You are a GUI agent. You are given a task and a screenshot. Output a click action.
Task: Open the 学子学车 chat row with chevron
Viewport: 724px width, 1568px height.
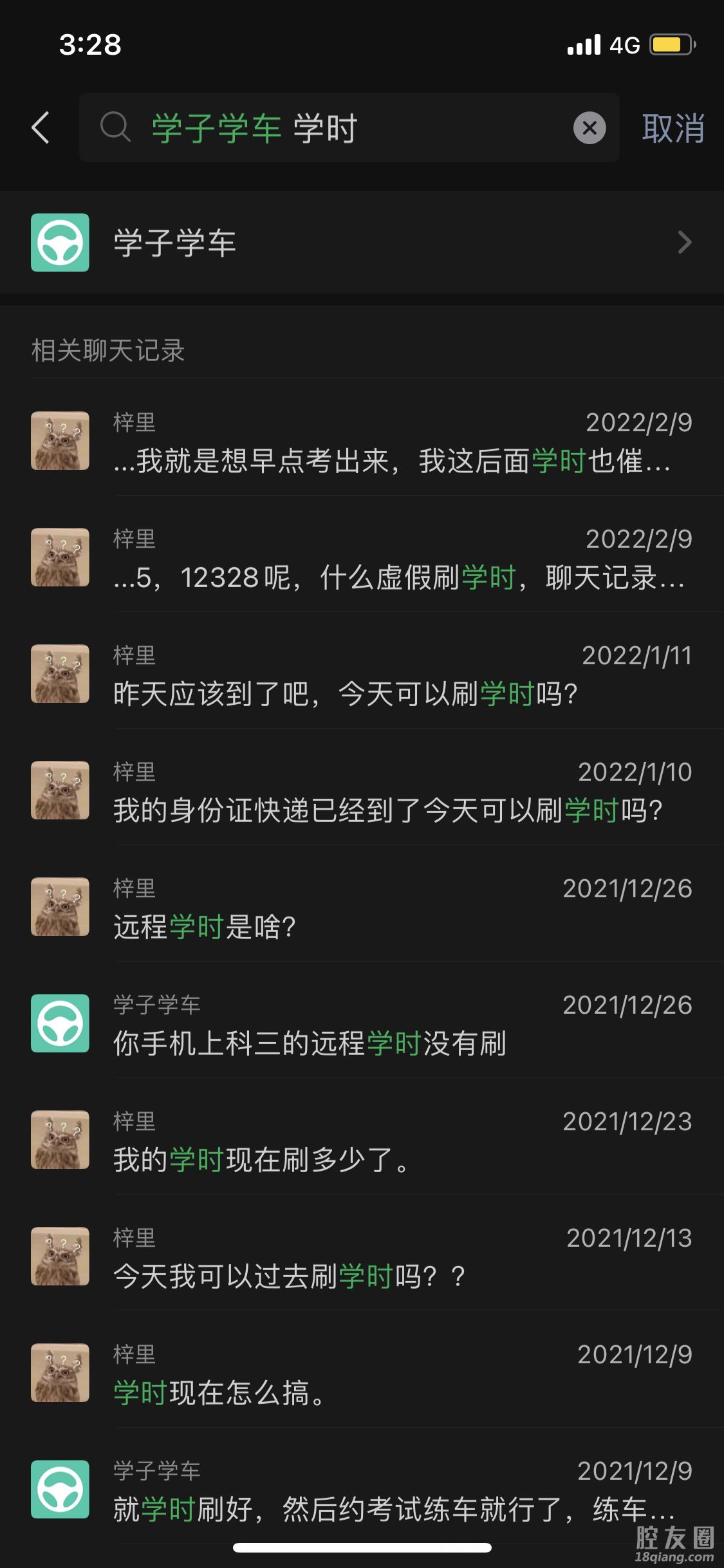click(x=362, y=243)
